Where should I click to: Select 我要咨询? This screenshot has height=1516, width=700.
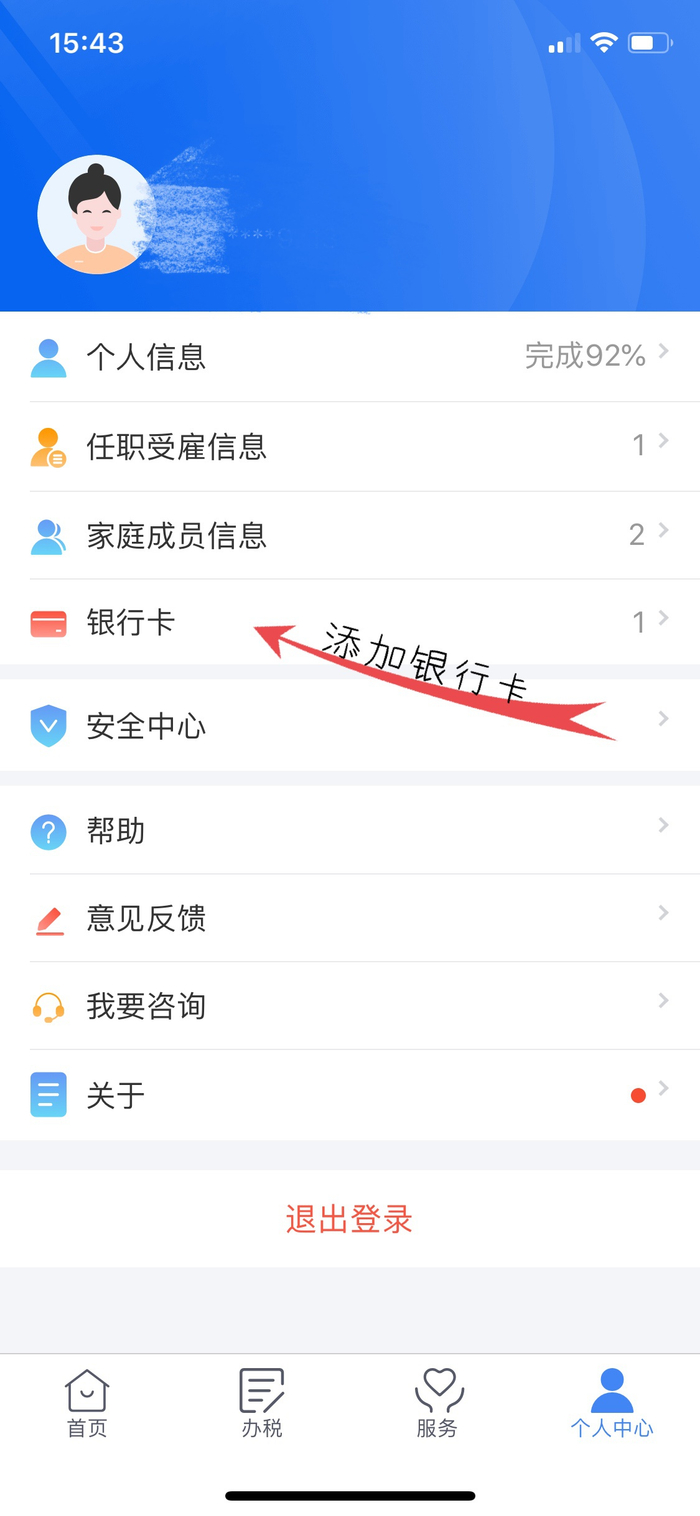350,1005
